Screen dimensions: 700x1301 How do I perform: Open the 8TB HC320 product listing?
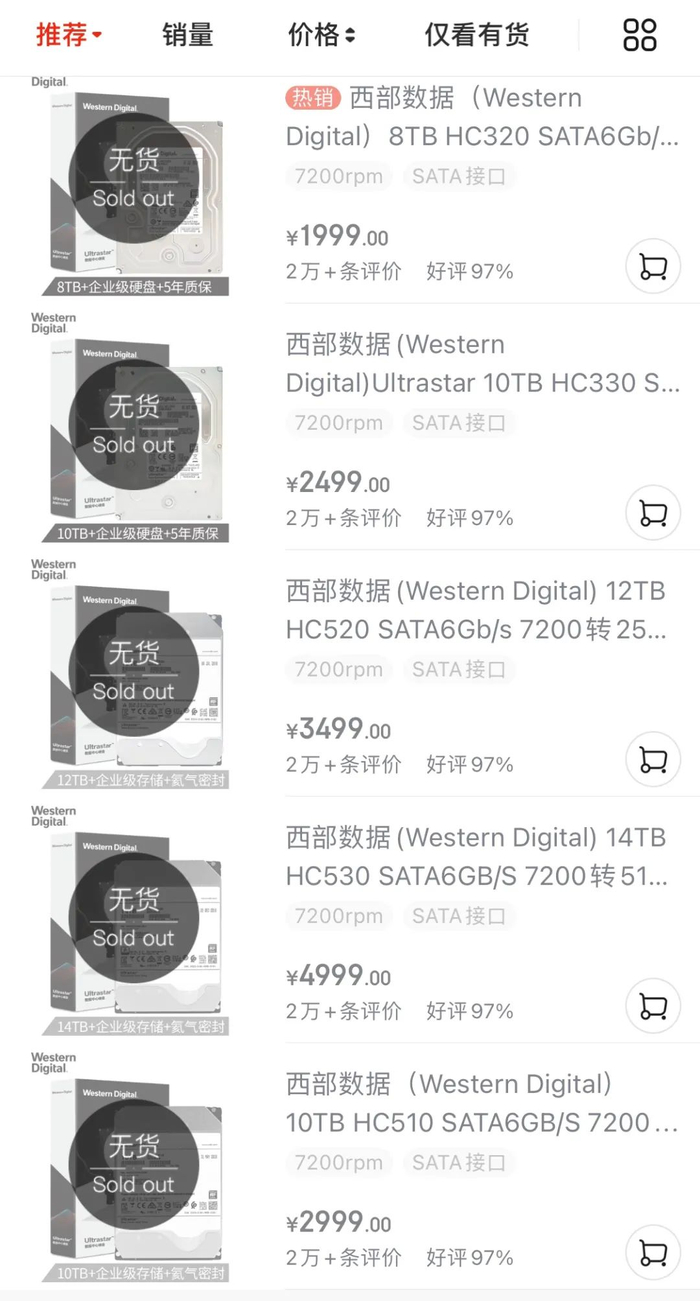(x=482, y=118)
